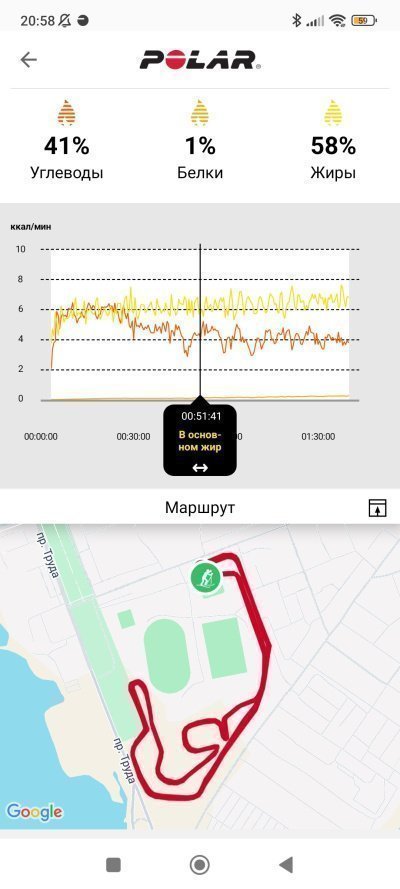Image resolution: width=400 pixels, height=889 pixels.
Task: Open the route map view
Action: pos(200,676)
